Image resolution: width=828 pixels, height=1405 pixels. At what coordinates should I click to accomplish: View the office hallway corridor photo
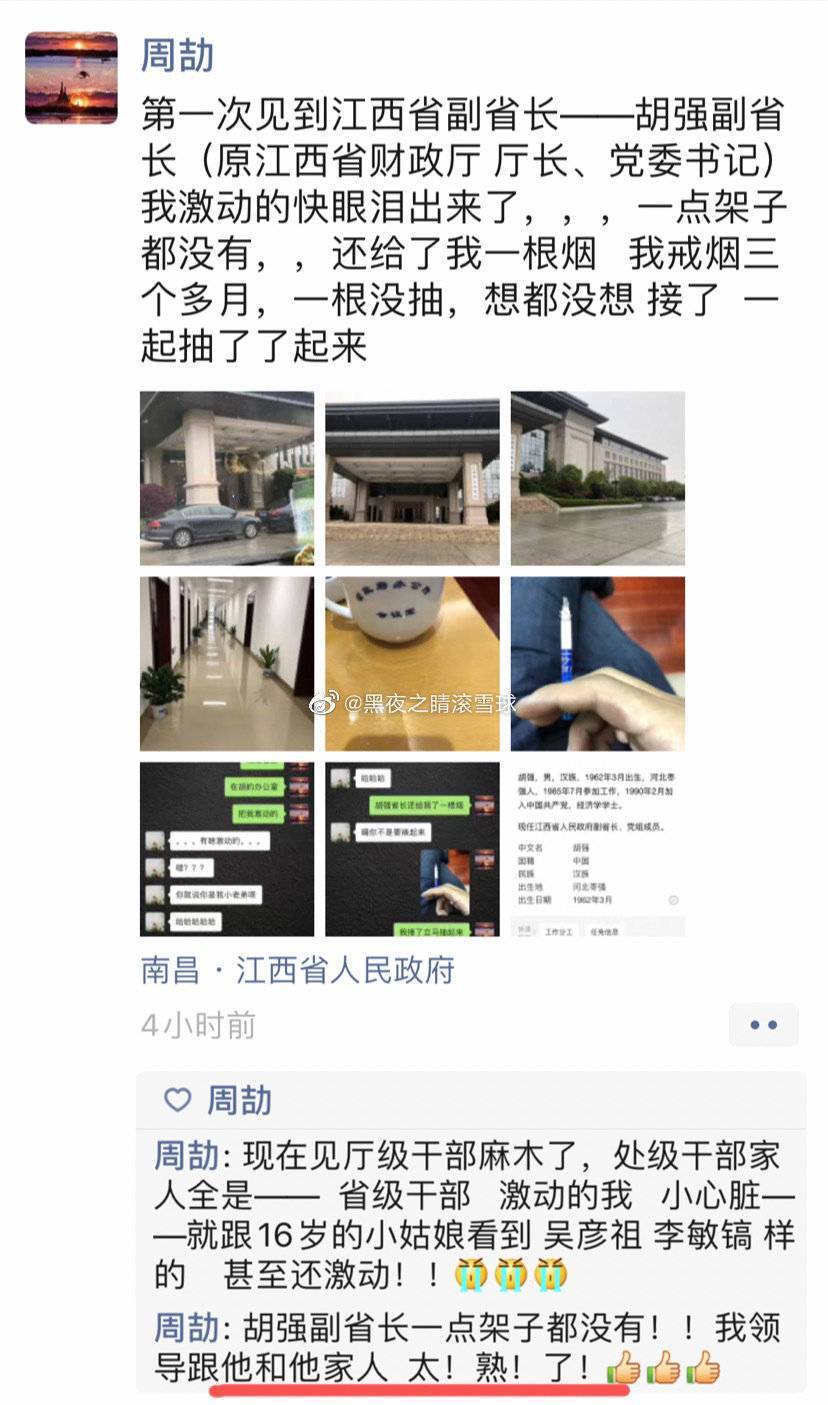coord(227,664)
